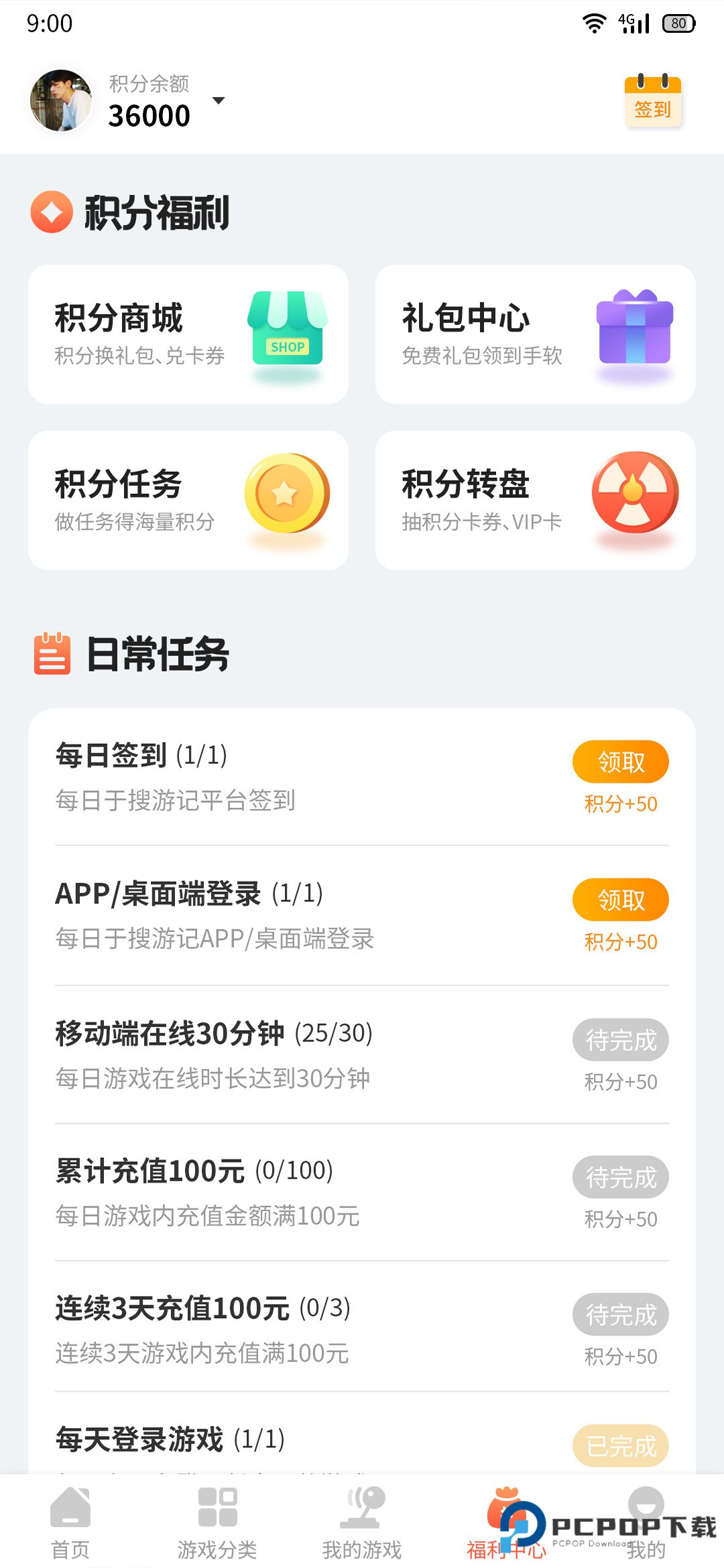Screen dimensions: 724x1568
Task: Expand the 积分余额 dropdown arrow
Action: tap(219, 102)
